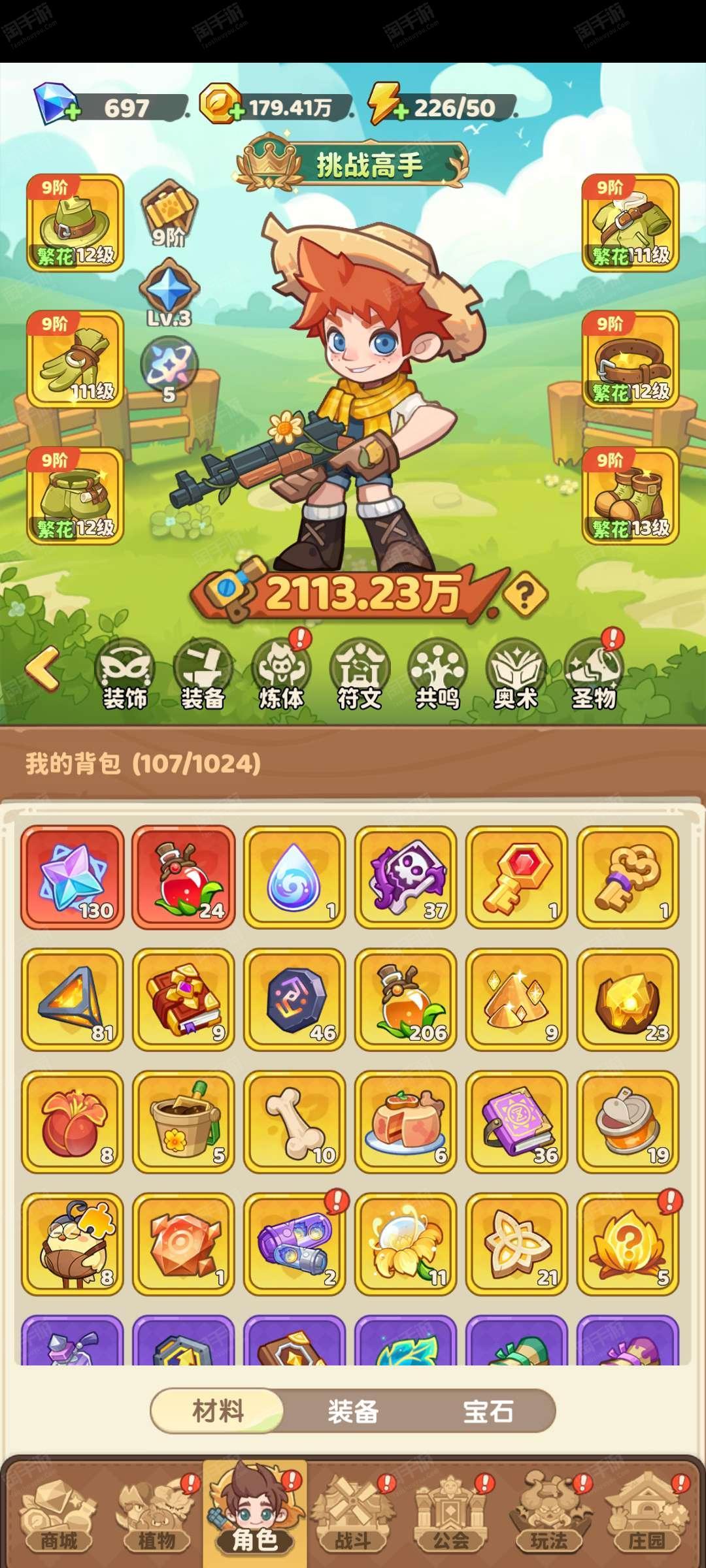This screenshot has height=1568, width=706.
Task: Open the 装饰 menu
Action: click(x=124, y=676)
